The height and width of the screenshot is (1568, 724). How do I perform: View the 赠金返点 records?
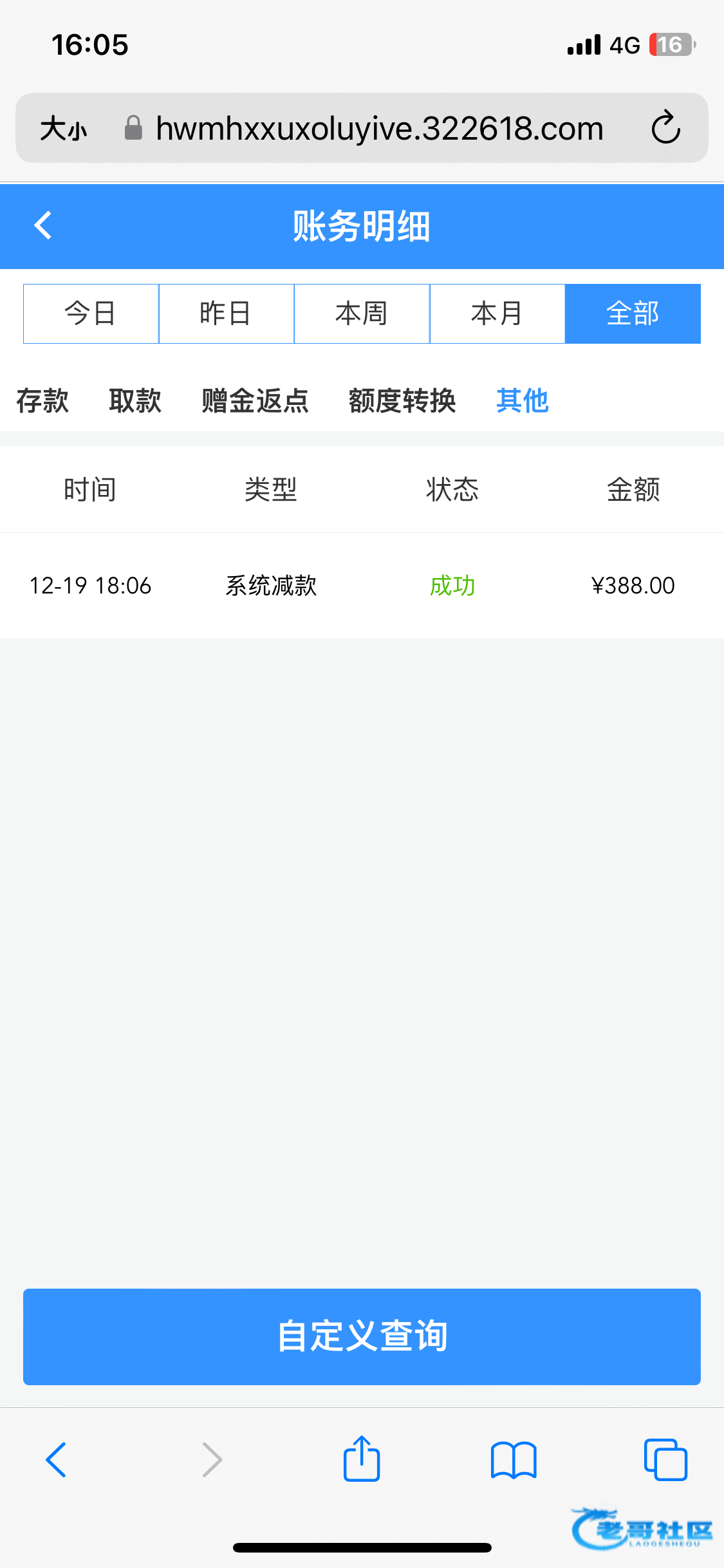[x=255, y=400]
